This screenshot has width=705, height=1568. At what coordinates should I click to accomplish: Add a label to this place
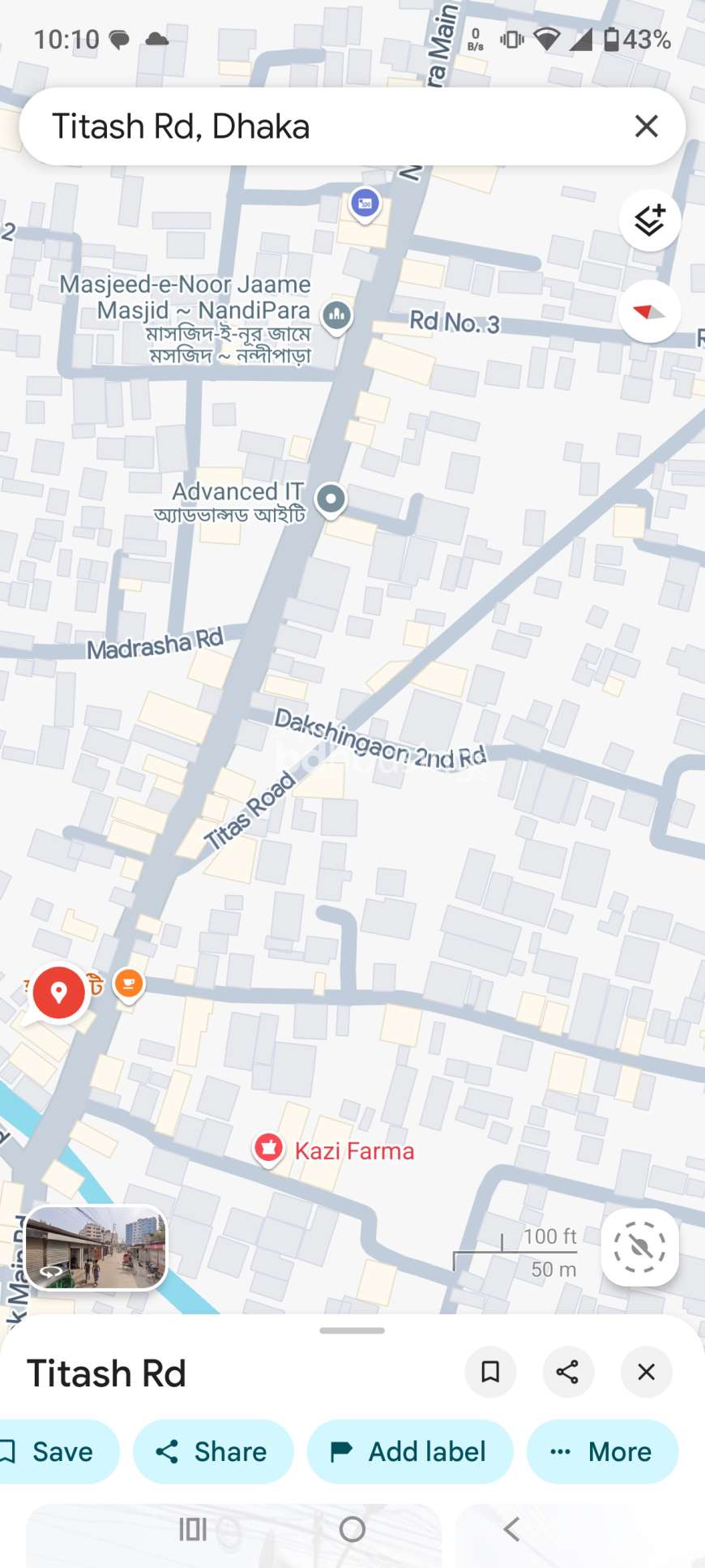(x=410, y=1451)
